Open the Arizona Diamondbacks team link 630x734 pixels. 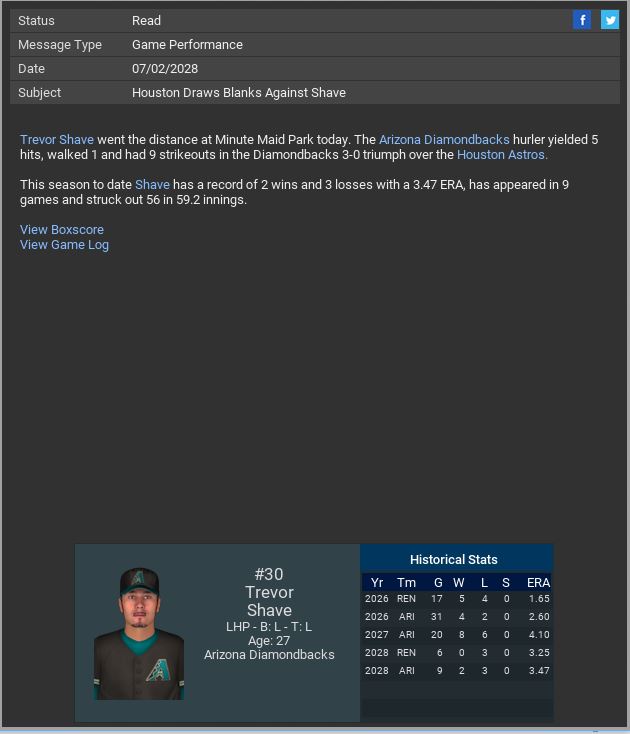[444, 140]
